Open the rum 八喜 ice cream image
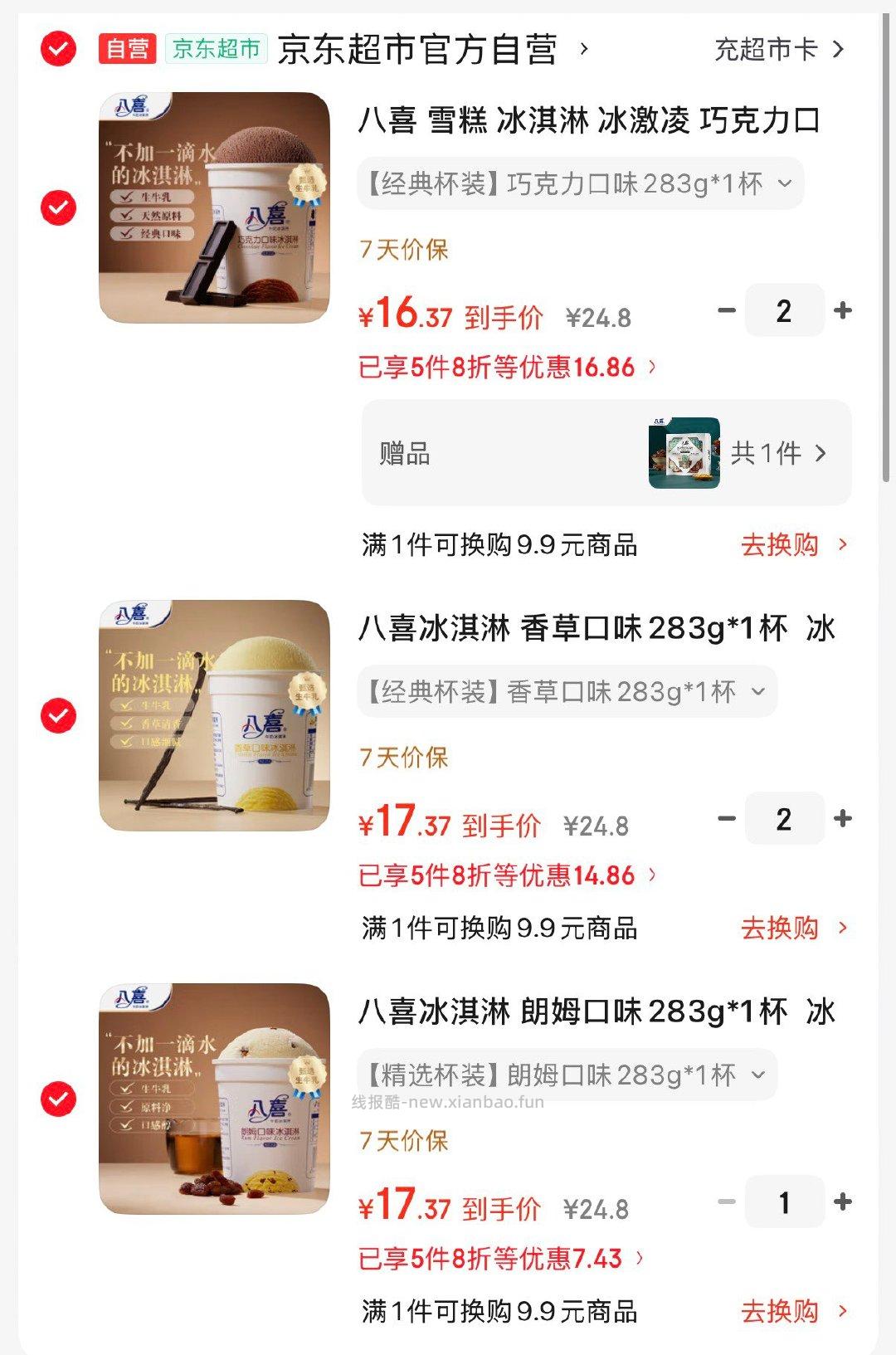Viewport: 896px width, 1355px height. click(x=214, y=1099)
